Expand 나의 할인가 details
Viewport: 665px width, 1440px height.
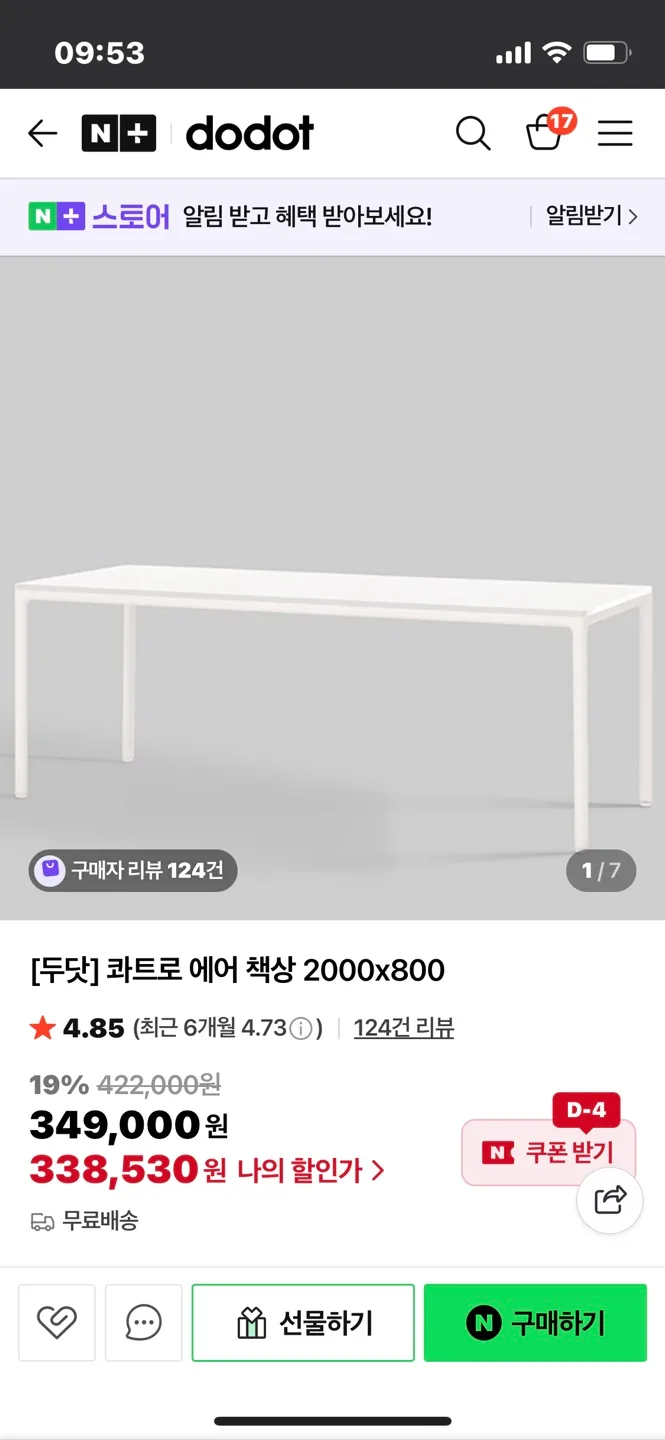(x=310, y=1170)
